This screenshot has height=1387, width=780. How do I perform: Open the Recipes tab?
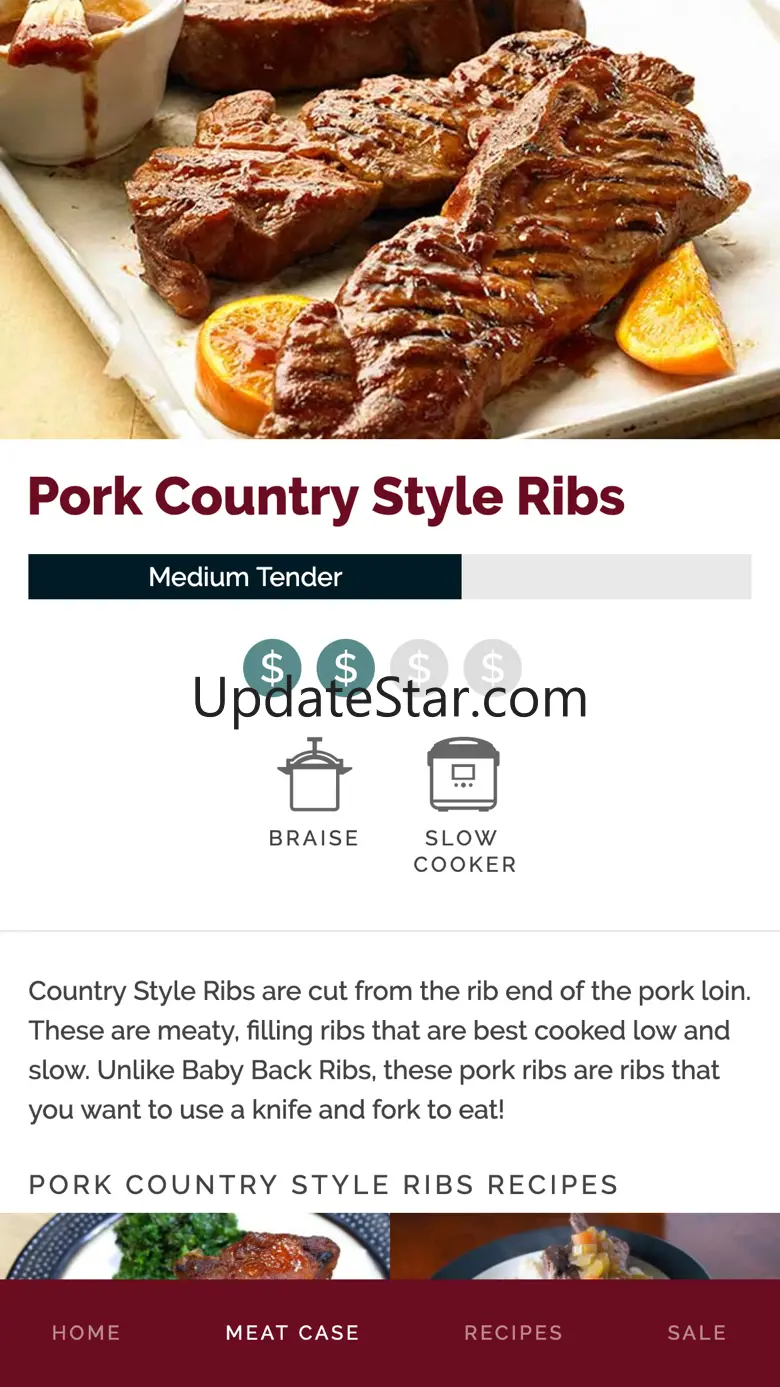[513, 1332]
